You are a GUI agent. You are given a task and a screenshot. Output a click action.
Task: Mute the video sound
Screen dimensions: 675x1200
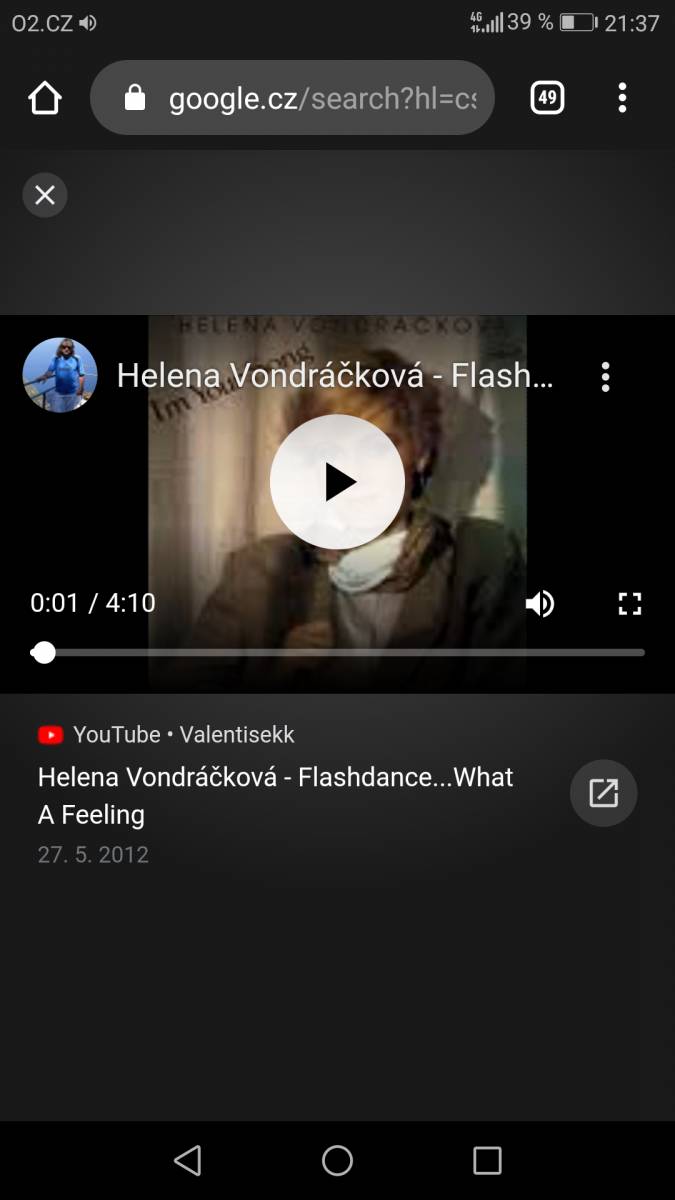pyautogui.click(x=540, y=603)
